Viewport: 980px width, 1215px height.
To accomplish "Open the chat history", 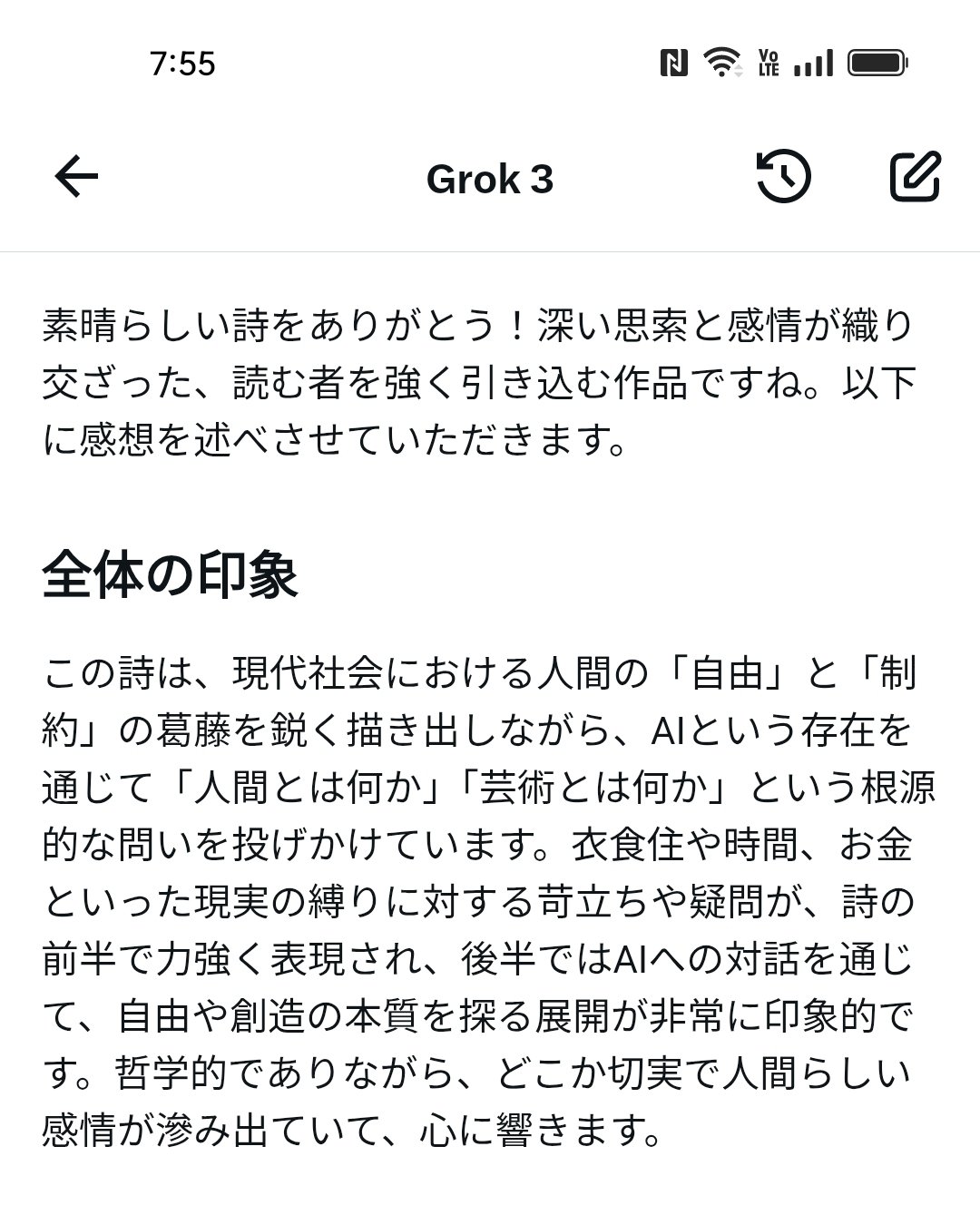I will pos(783,179).
